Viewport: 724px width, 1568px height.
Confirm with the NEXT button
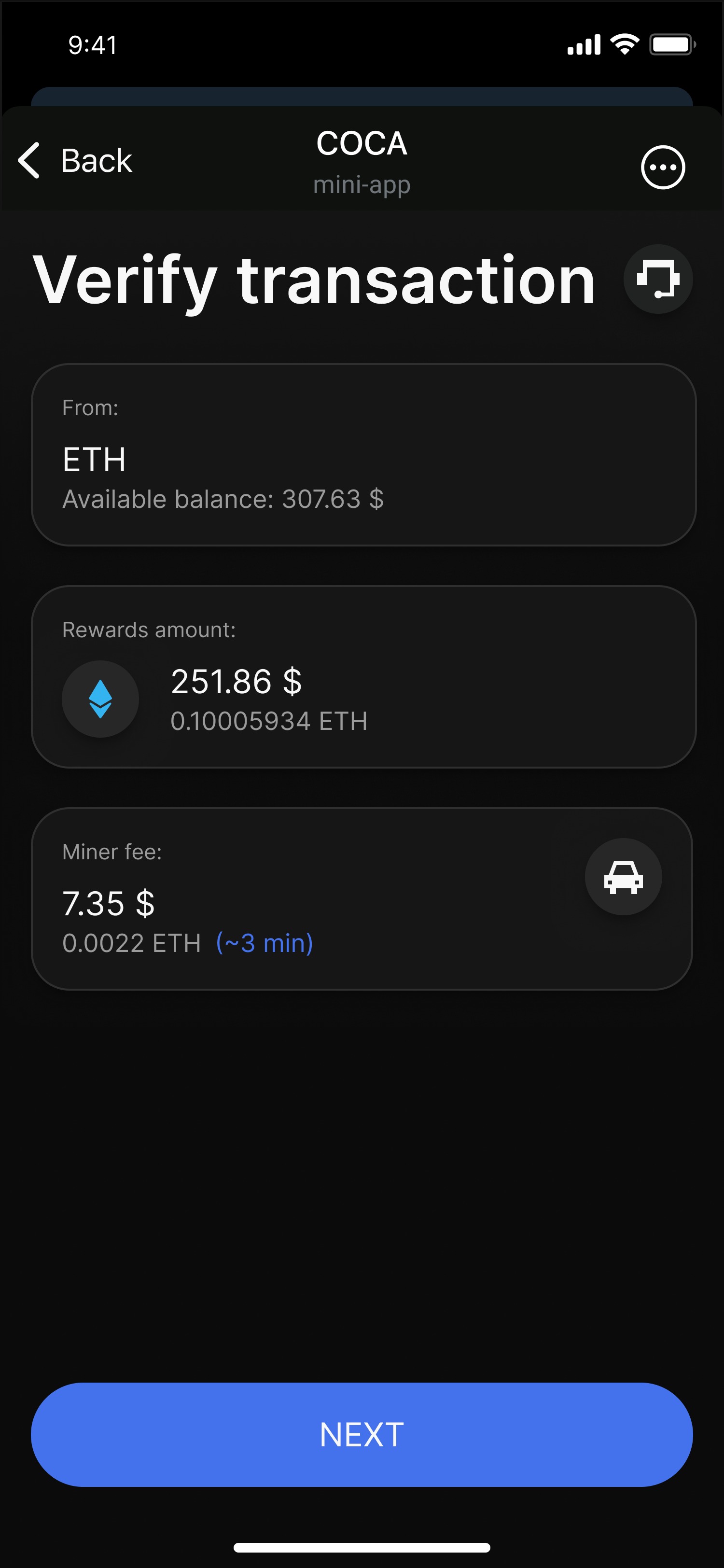coord(362,1434)
